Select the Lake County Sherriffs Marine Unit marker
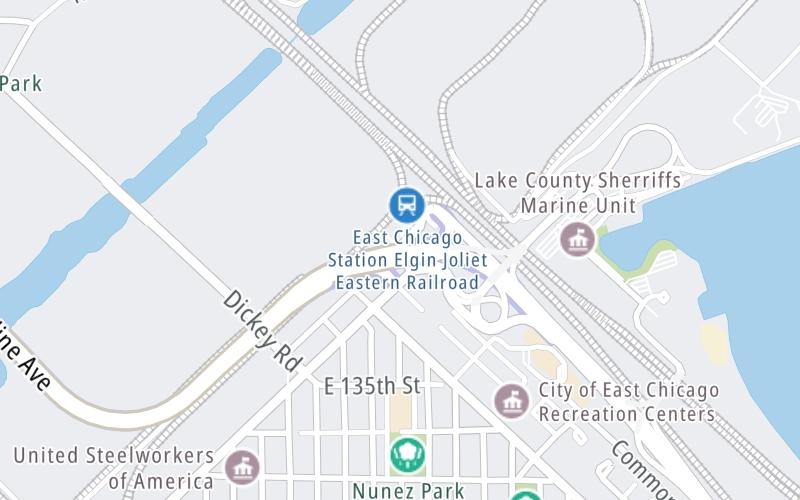The width and height of the screenshot is (800, 500). [x=575, y=239]
